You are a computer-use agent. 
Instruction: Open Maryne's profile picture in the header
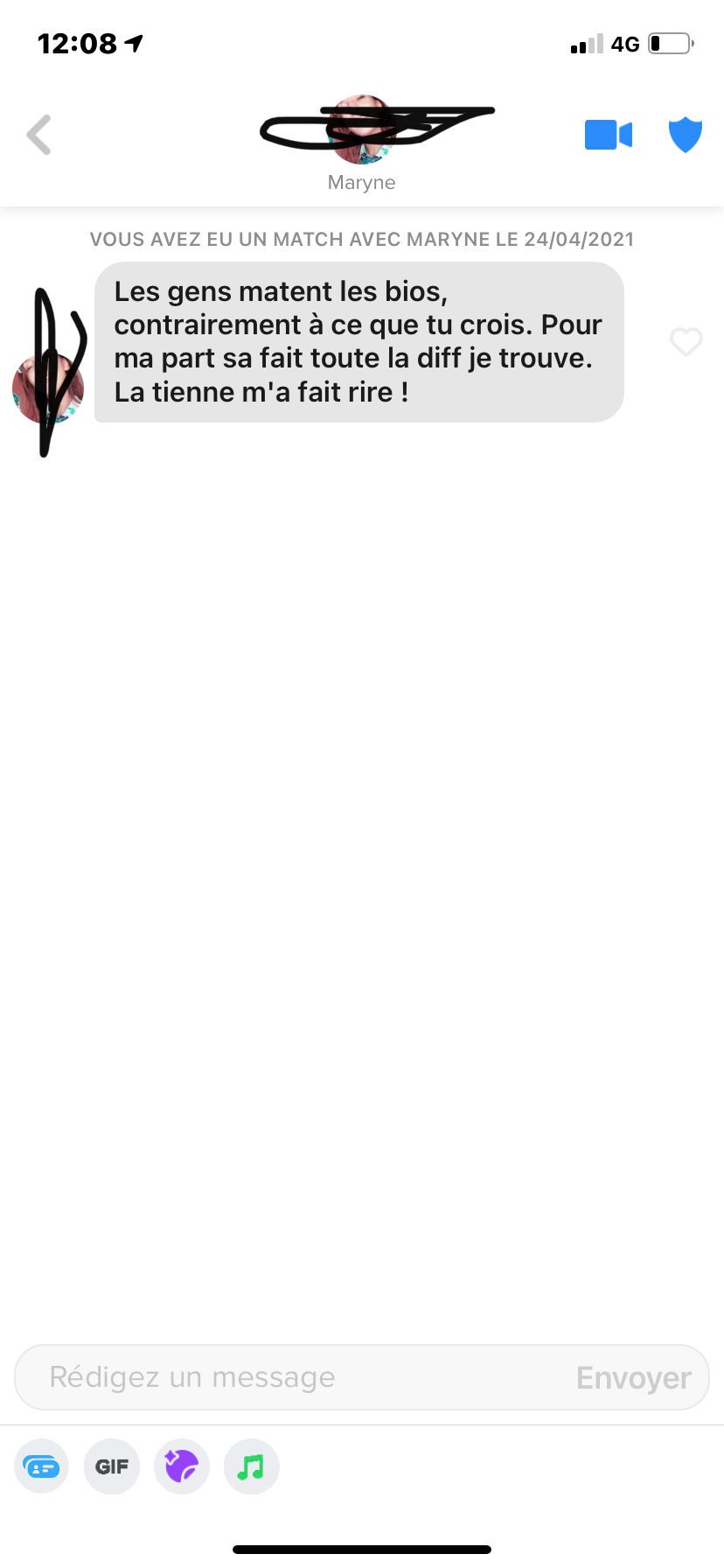[x=361, y=131]
